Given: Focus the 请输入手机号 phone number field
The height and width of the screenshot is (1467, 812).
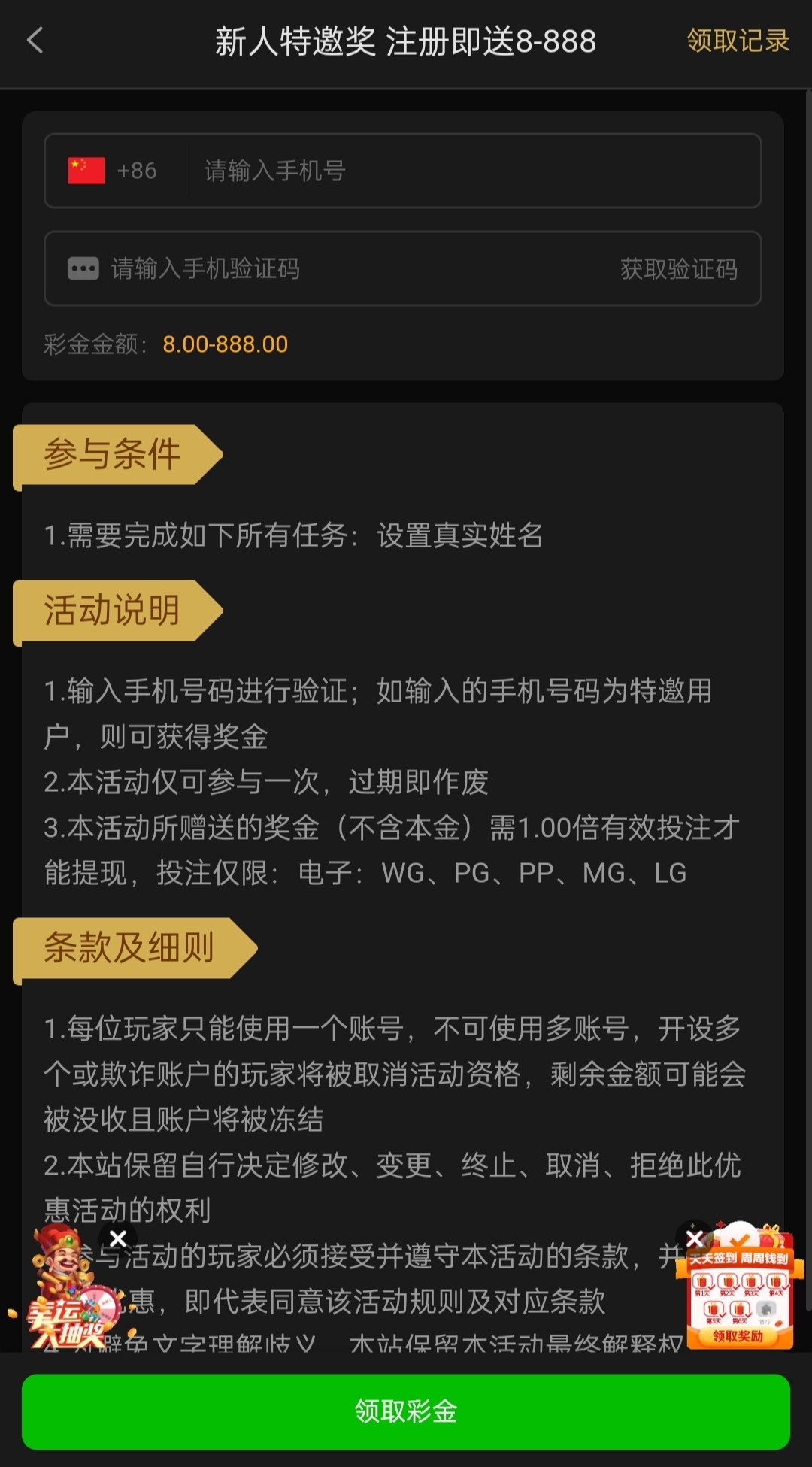Looking at the screenshot, I should point(474,171).
